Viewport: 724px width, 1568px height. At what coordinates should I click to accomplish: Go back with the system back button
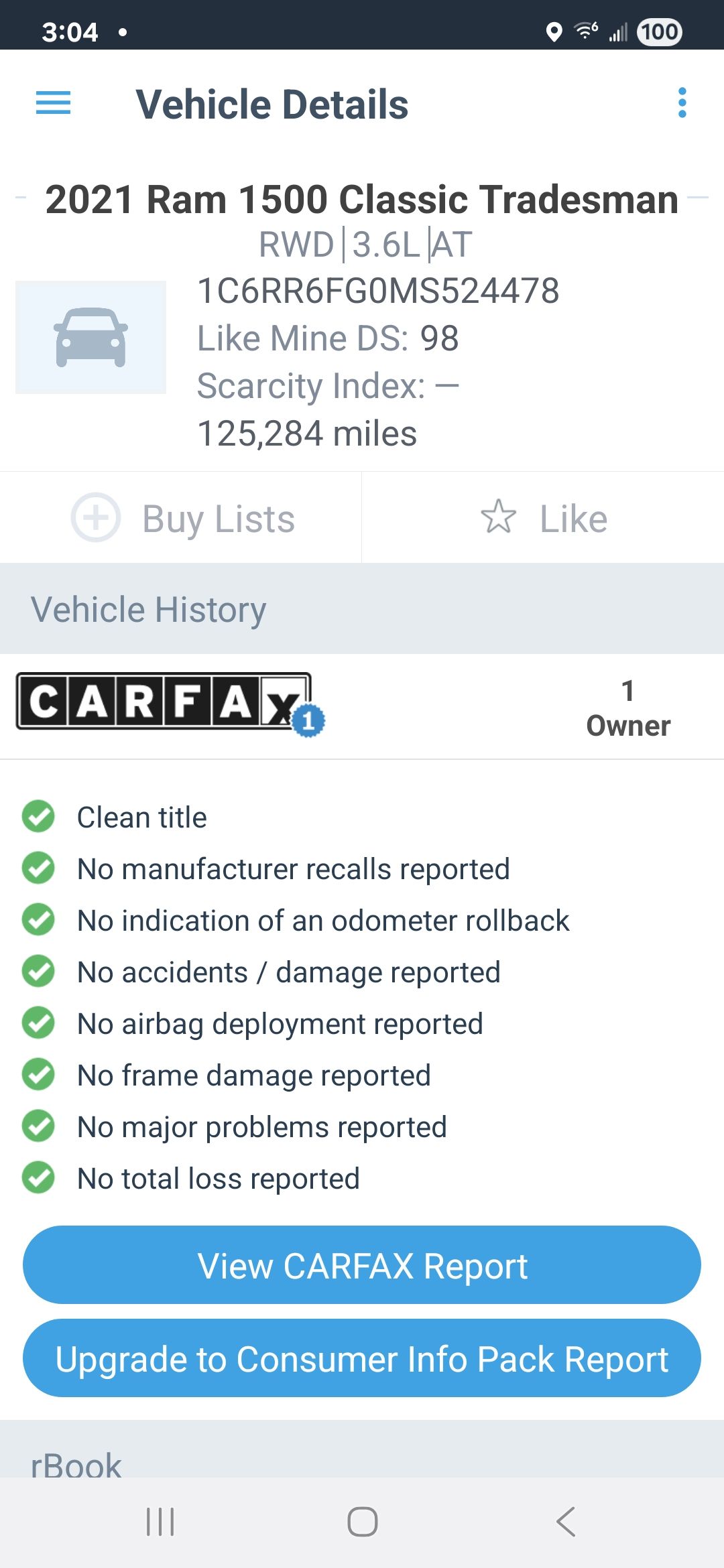pos(565,1522)
